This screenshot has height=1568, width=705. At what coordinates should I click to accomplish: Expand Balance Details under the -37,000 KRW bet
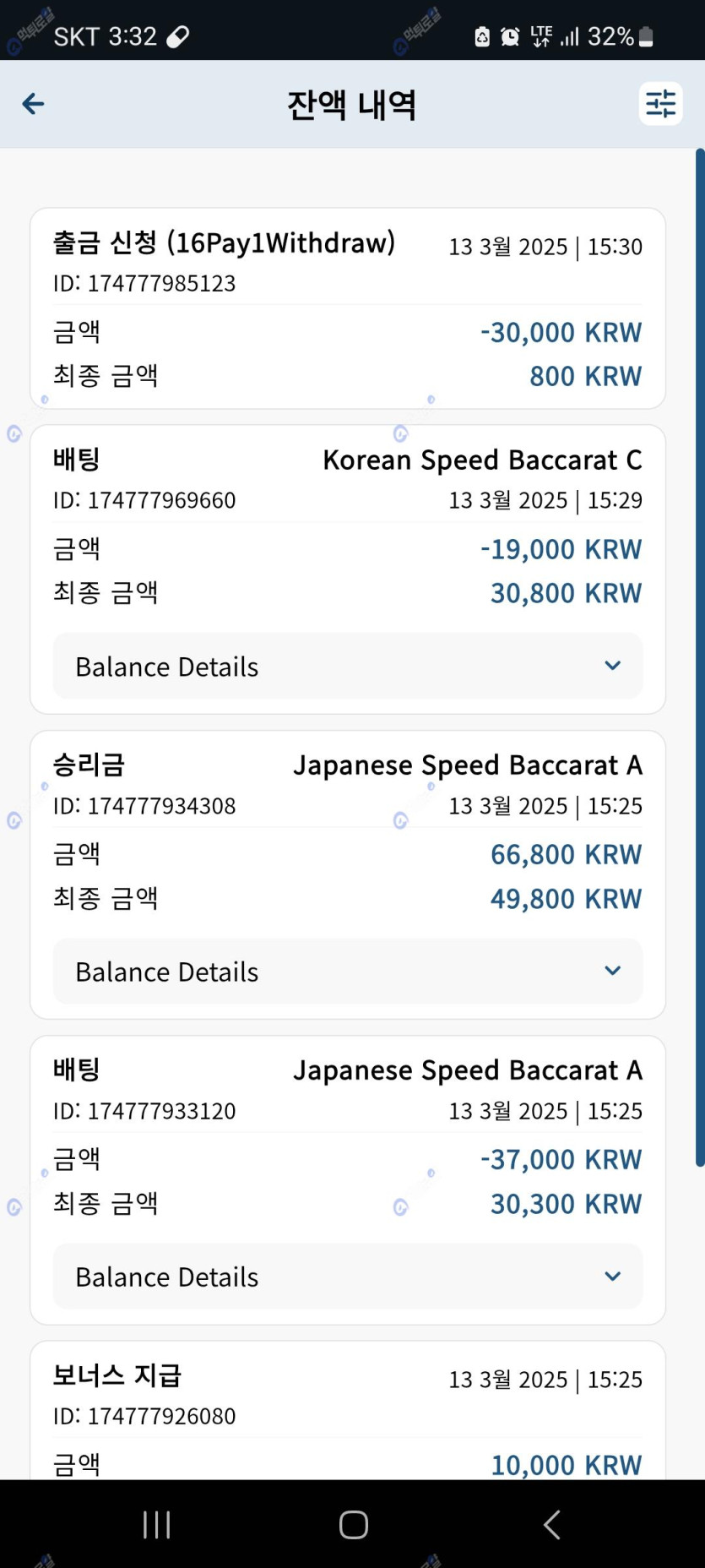[x=348, y=1277]
